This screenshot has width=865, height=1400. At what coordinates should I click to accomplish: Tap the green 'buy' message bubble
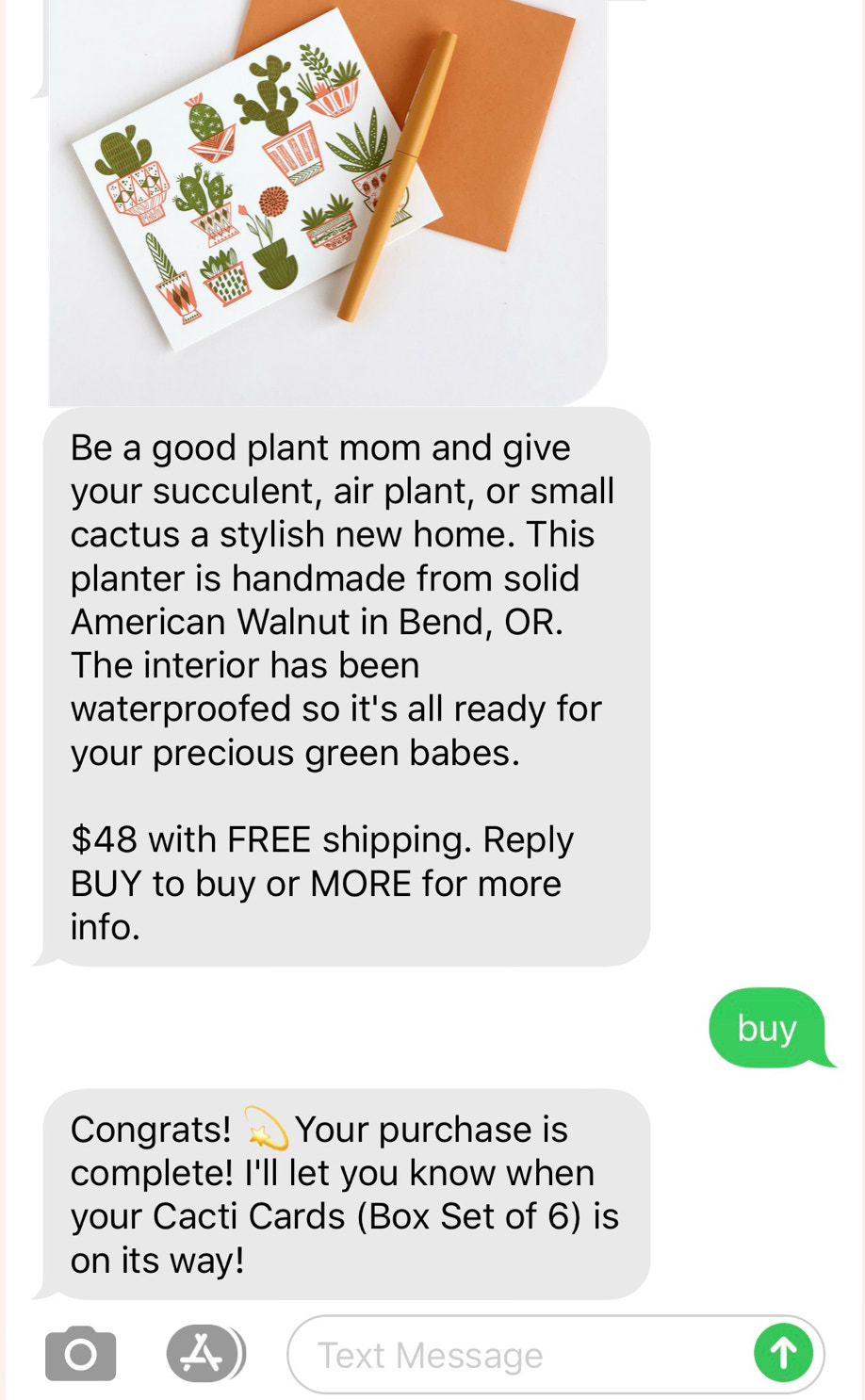click(x=766, y=1029)
